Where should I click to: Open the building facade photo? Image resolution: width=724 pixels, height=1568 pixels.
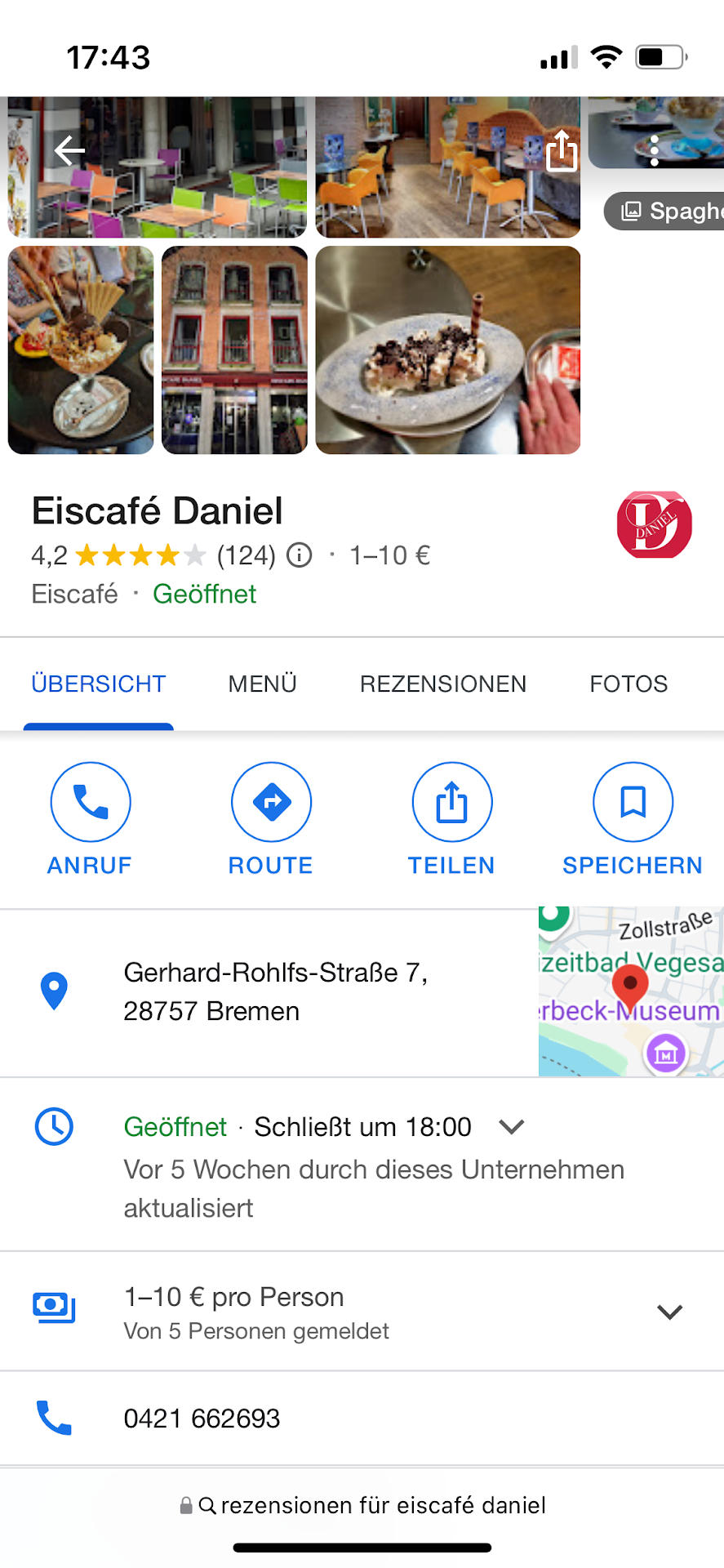coord(235,350)
